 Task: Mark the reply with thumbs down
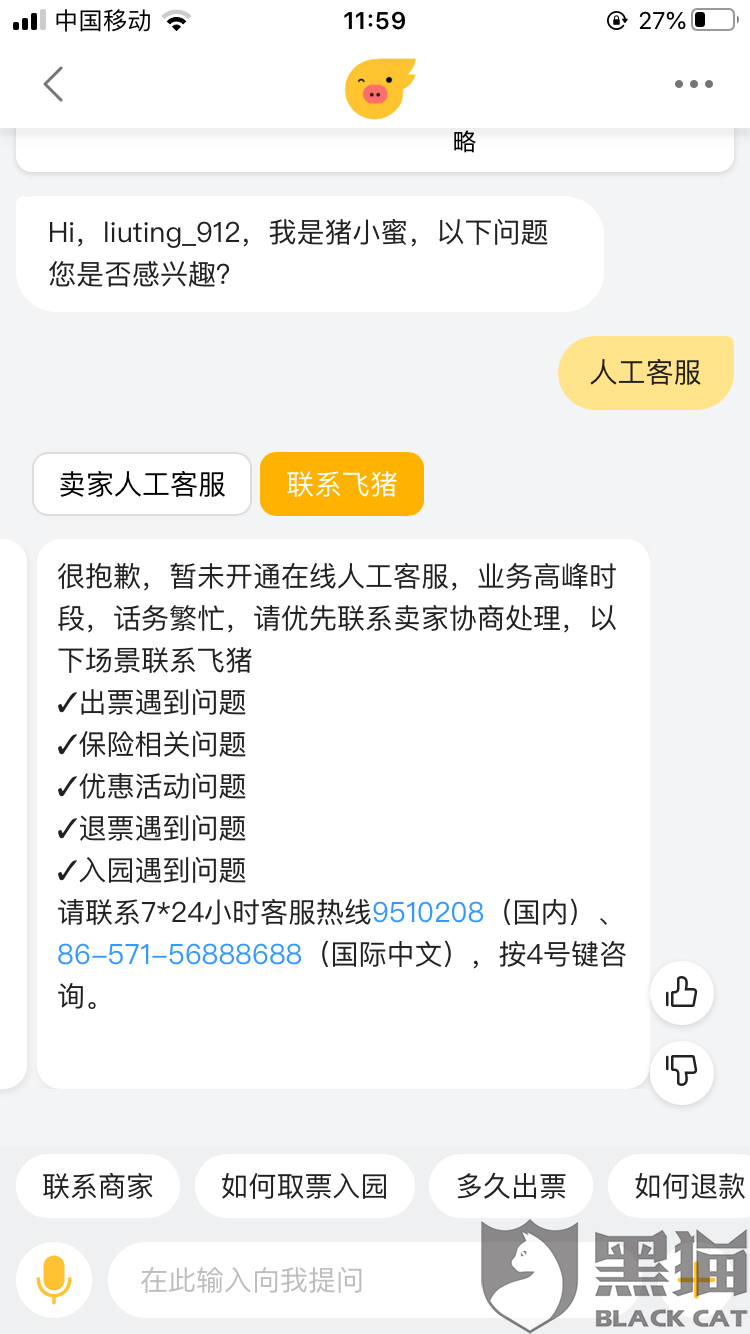(681, 1072)
